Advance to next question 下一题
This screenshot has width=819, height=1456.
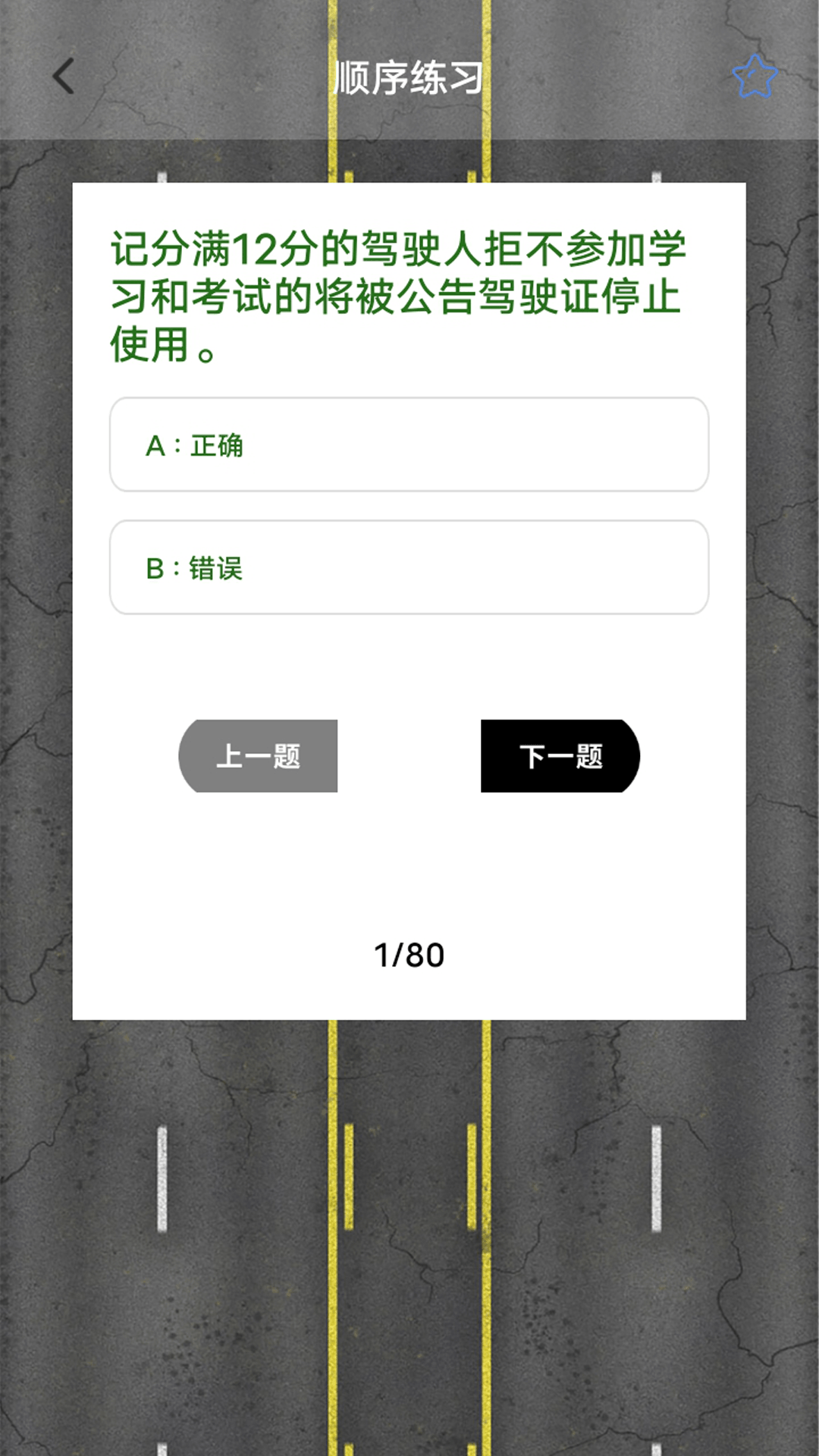tap(560, 756)
